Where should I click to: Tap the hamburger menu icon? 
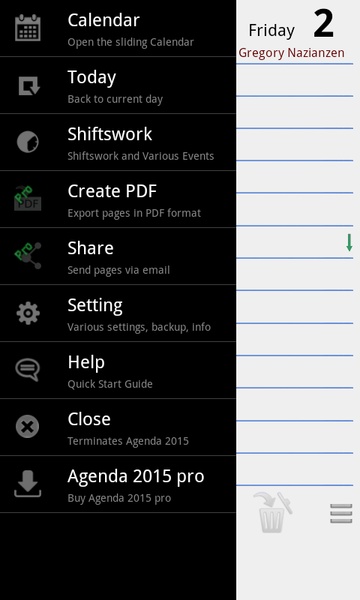click(x=341, y=514)
